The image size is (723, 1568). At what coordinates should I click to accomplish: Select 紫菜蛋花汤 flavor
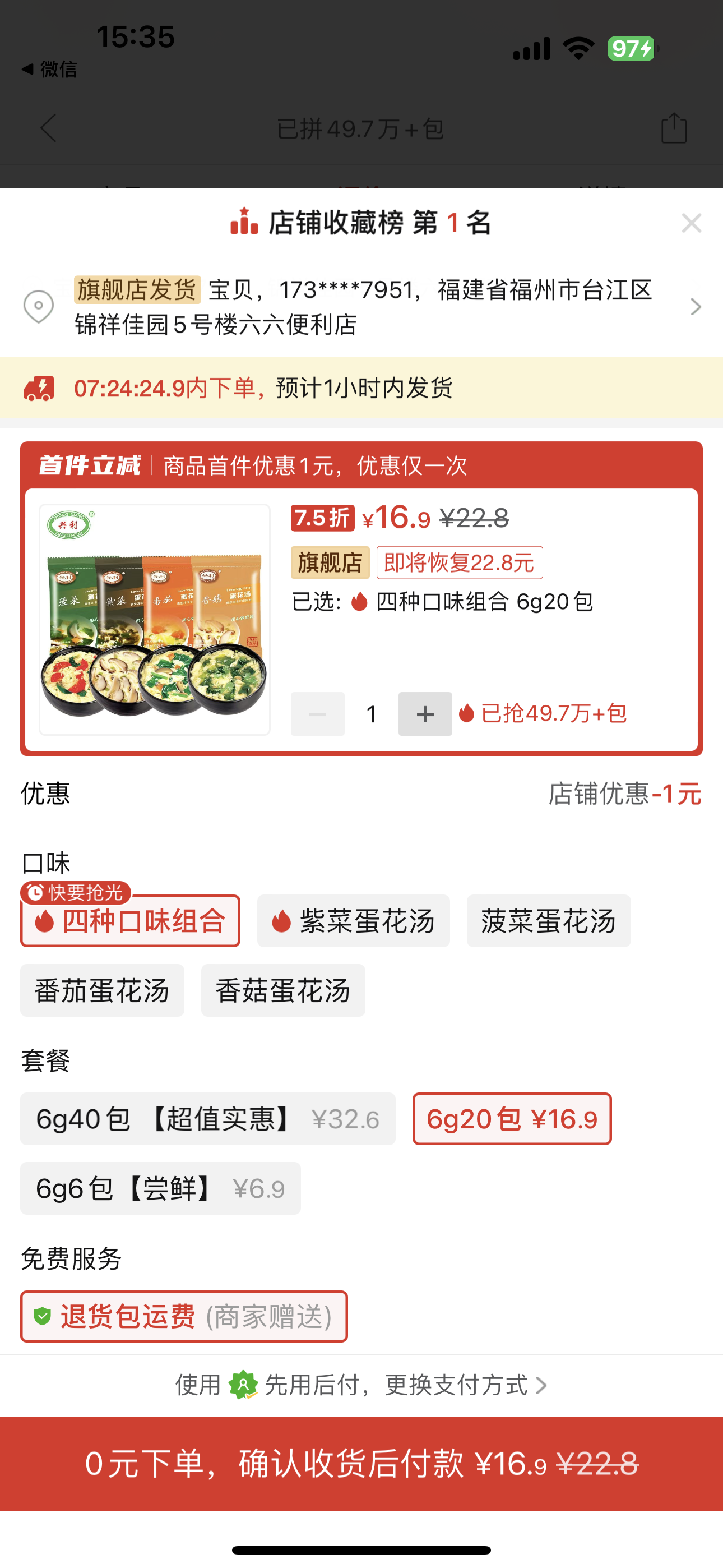[353, 921]
